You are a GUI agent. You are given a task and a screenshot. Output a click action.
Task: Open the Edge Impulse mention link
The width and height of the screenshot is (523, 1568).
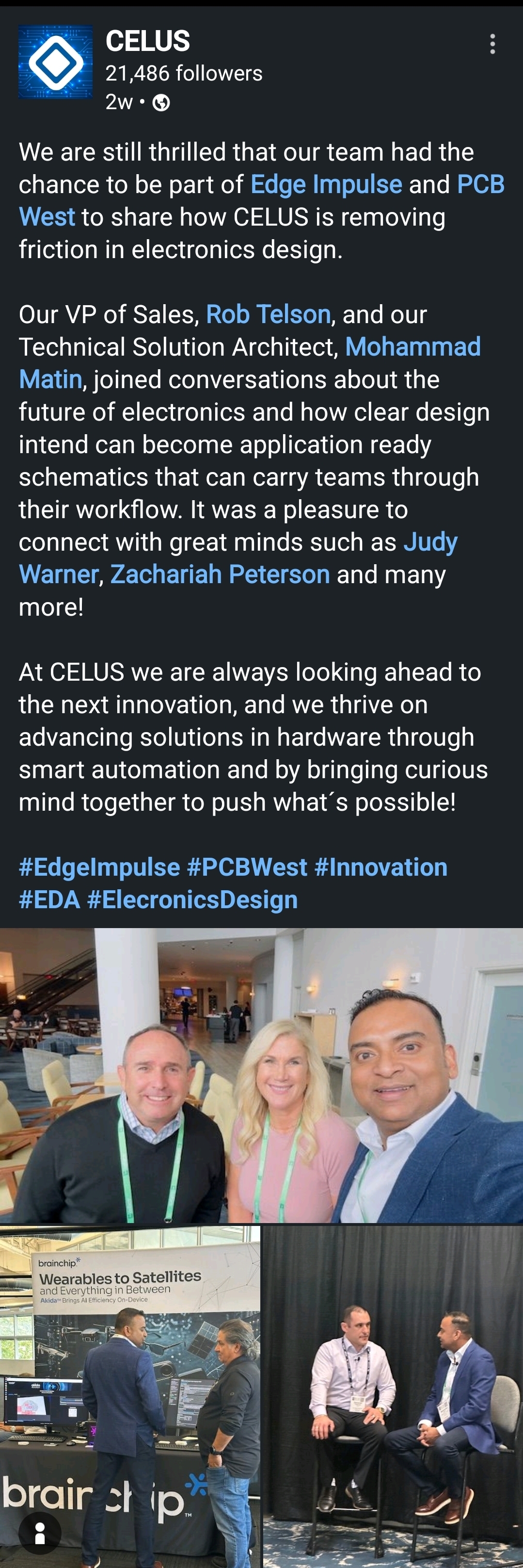(x=326, y=184)
